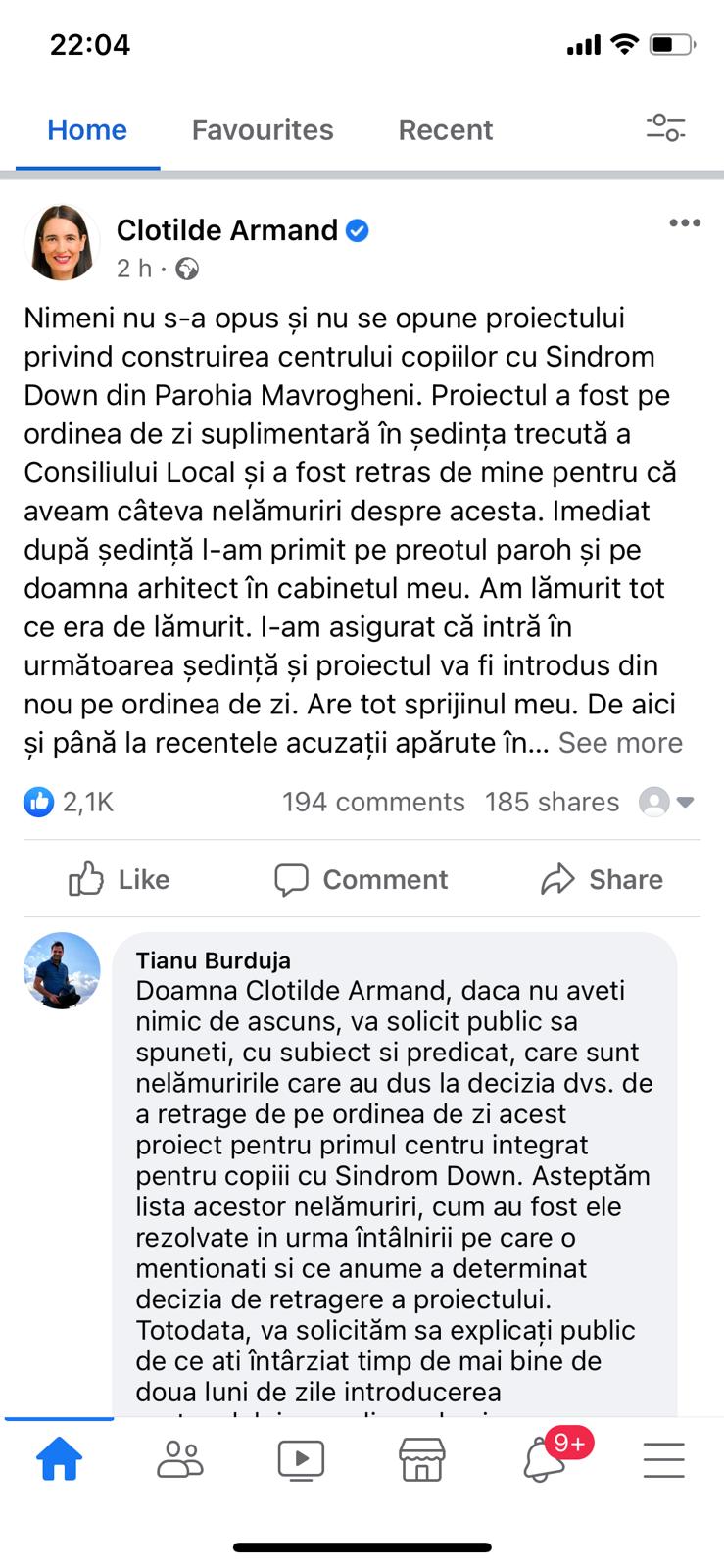724x1568 pixels.
Task: Share Clotilde Armand's post
Action: [x=602, y=879]
